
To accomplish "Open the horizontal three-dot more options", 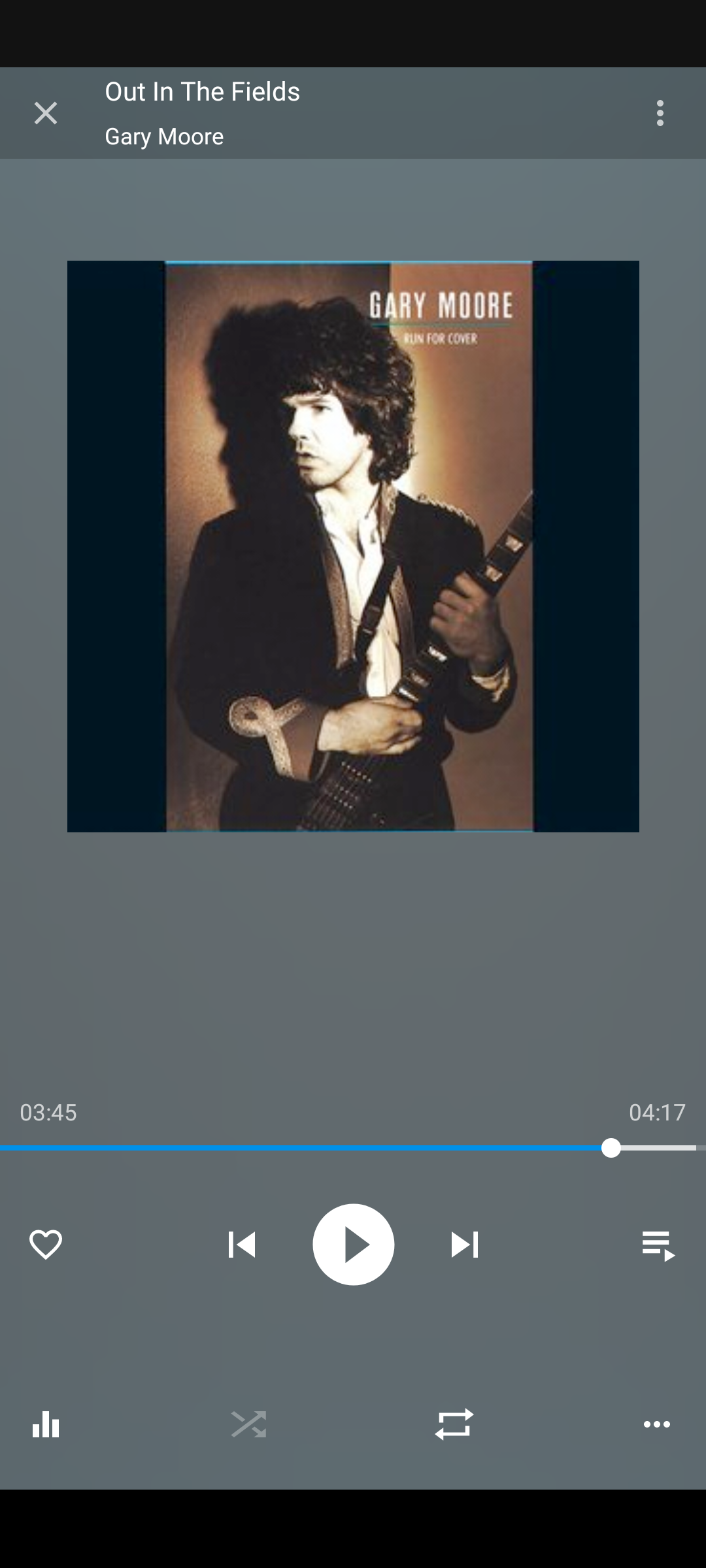I will 657,1424.
